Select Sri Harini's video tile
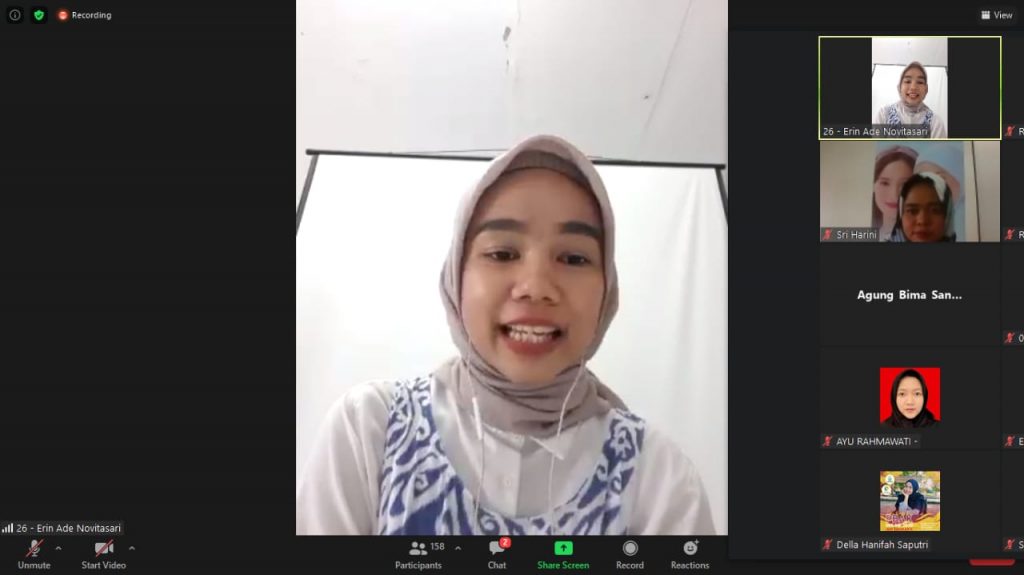Viewport: 1024px width, 575px height. [909, 191]
